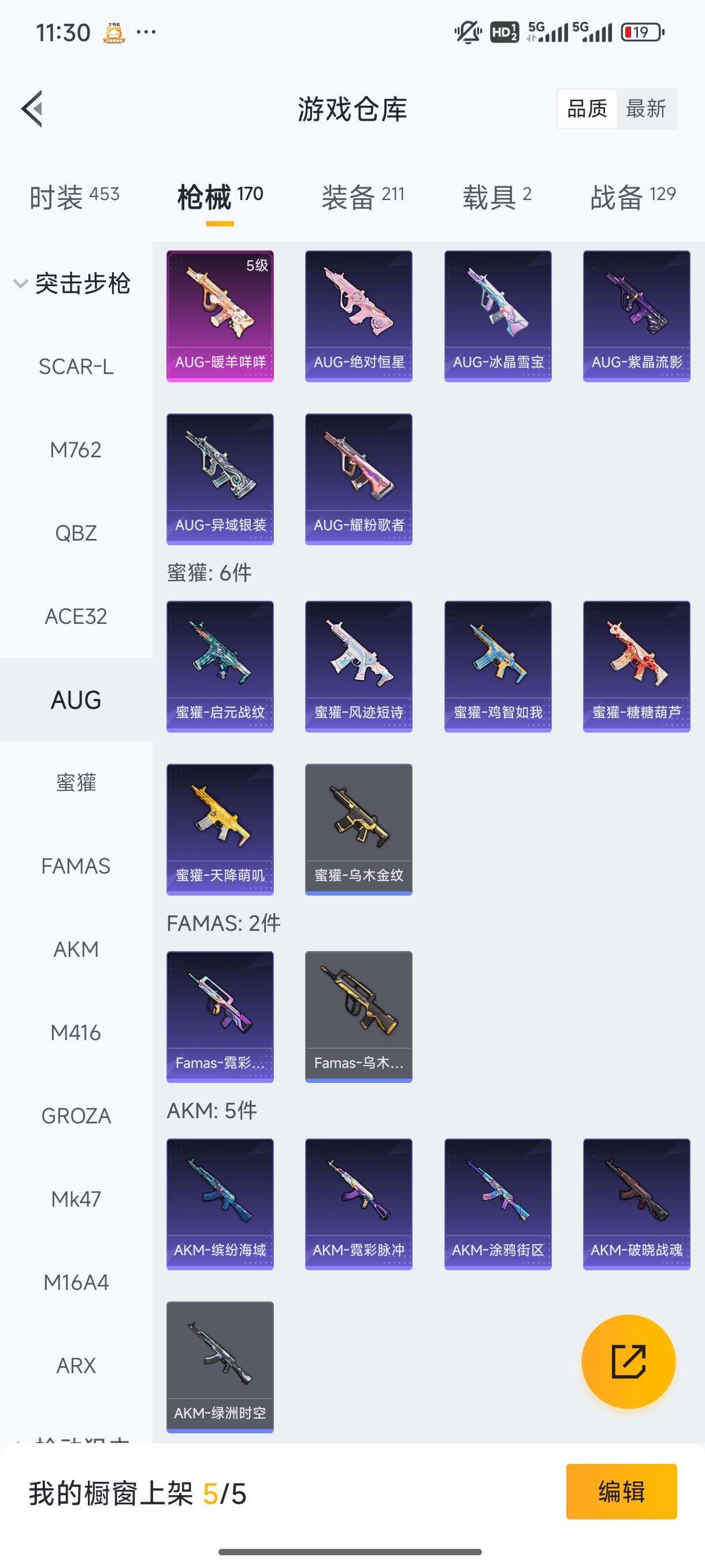705x1568 pixels.
Task: Switch to the 载具 tab
Action: pyautogui.click(x=497, y=197)
